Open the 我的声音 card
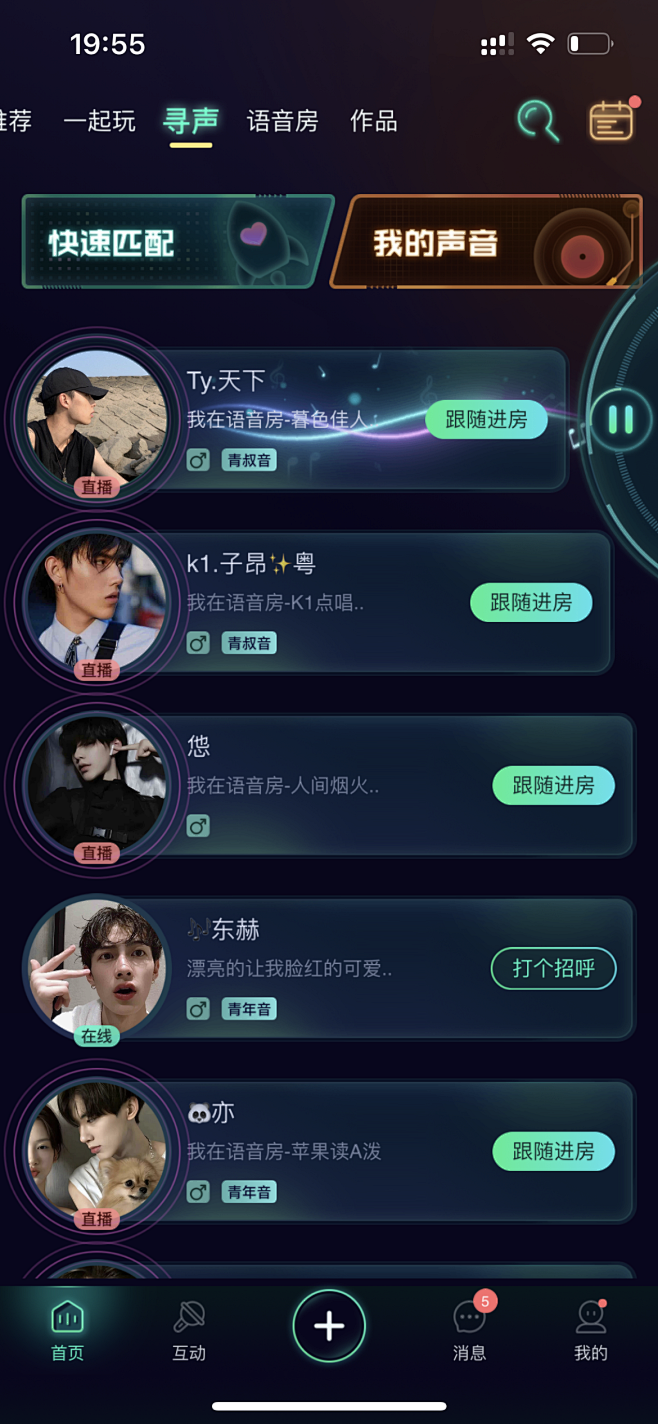This screenshot has width=658, height=1424. (486, 242)
